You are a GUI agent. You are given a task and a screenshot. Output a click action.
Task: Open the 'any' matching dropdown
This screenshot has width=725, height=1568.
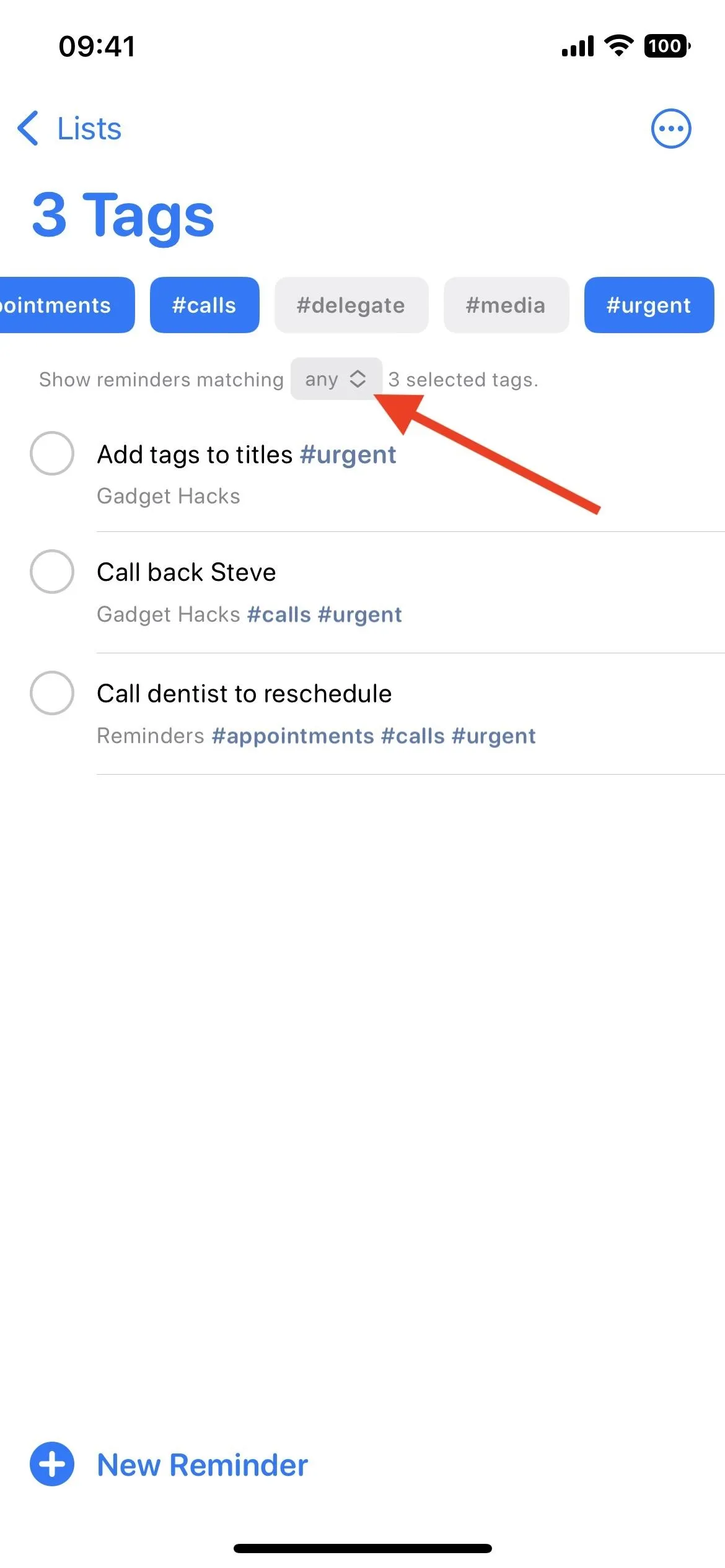[336, 379]
